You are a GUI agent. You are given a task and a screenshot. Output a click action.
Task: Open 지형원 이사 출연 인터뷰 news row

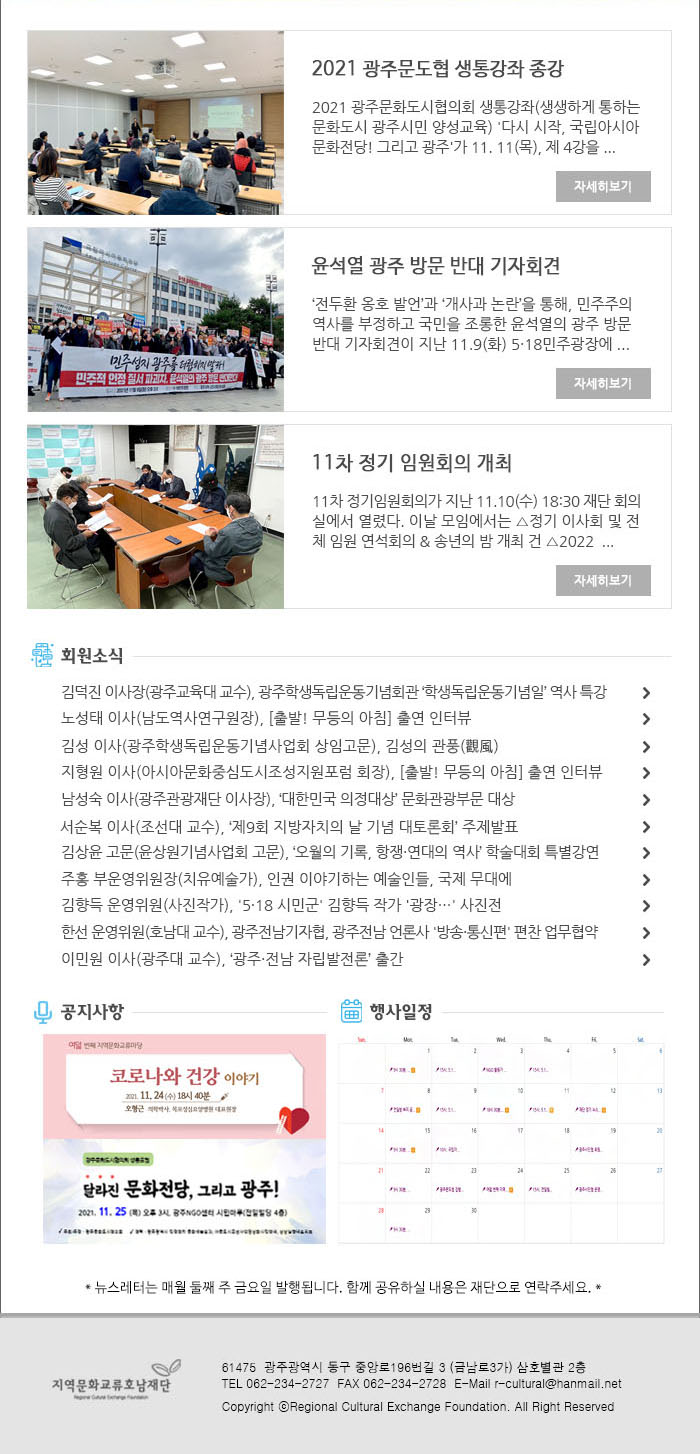pyautogui.click(x=331, y=772)
